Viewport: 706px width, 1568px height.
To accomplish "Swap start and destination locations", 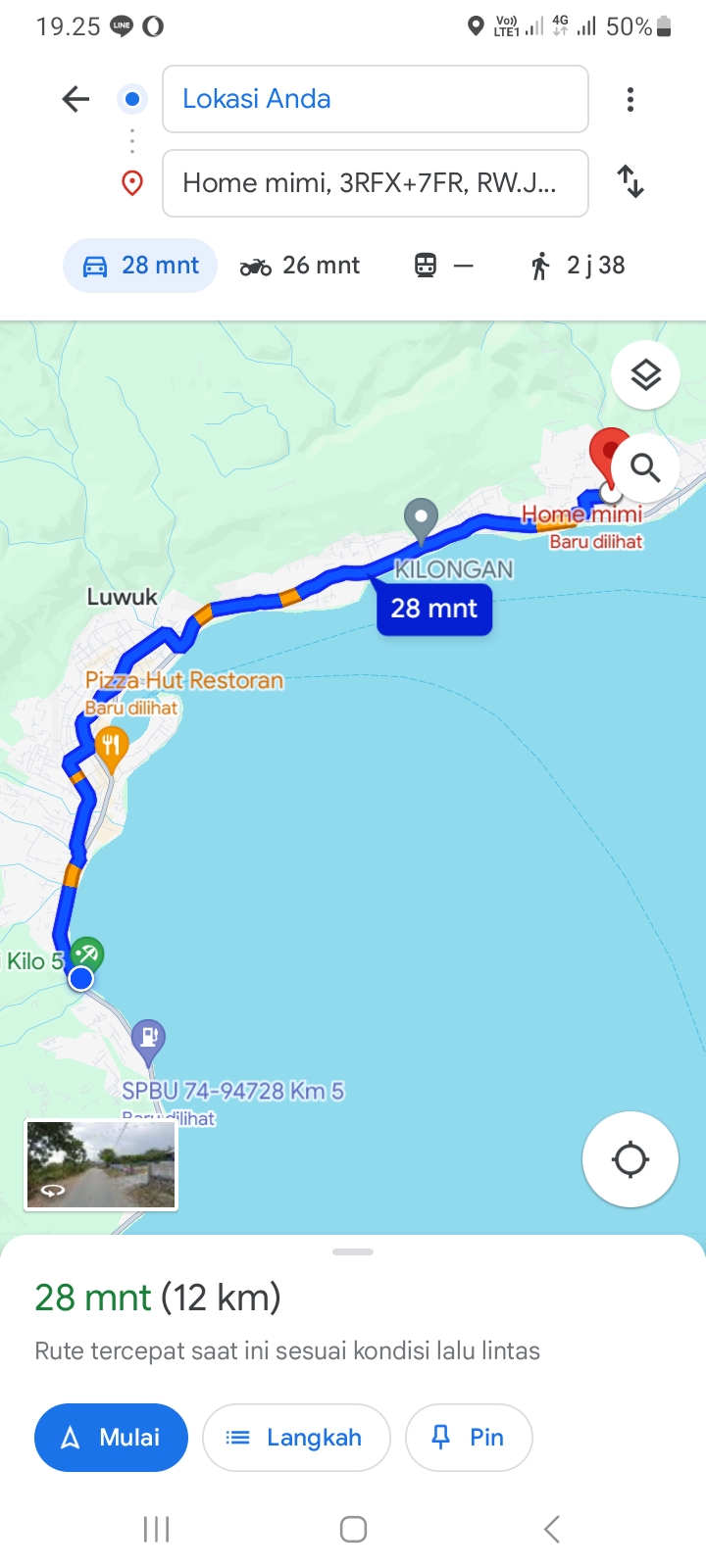I will (630, 181).
